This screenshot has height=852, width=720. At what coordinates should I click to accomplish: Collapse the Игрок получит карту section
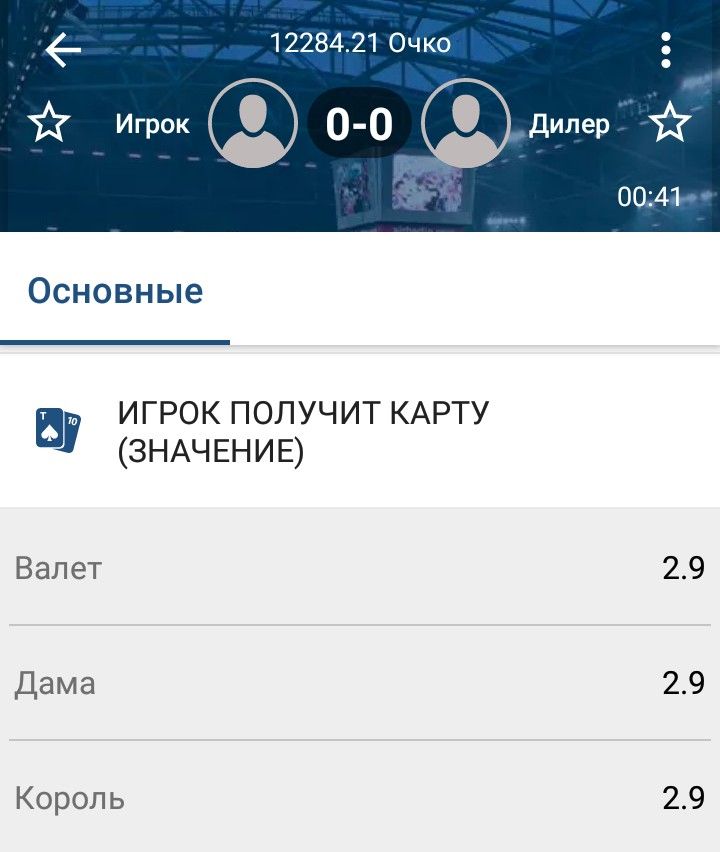coord(360,431)
